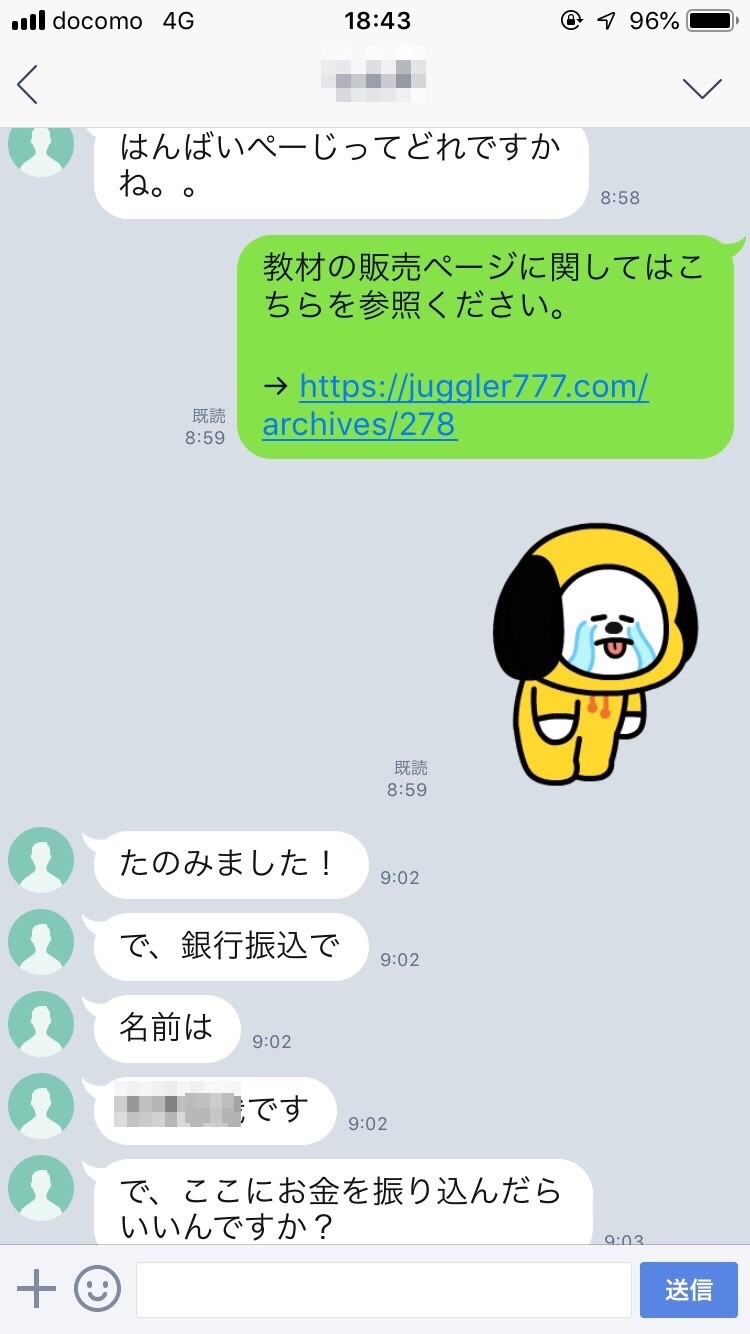
Task: Open the plus attachment menu
Action: coord(37,1289)
